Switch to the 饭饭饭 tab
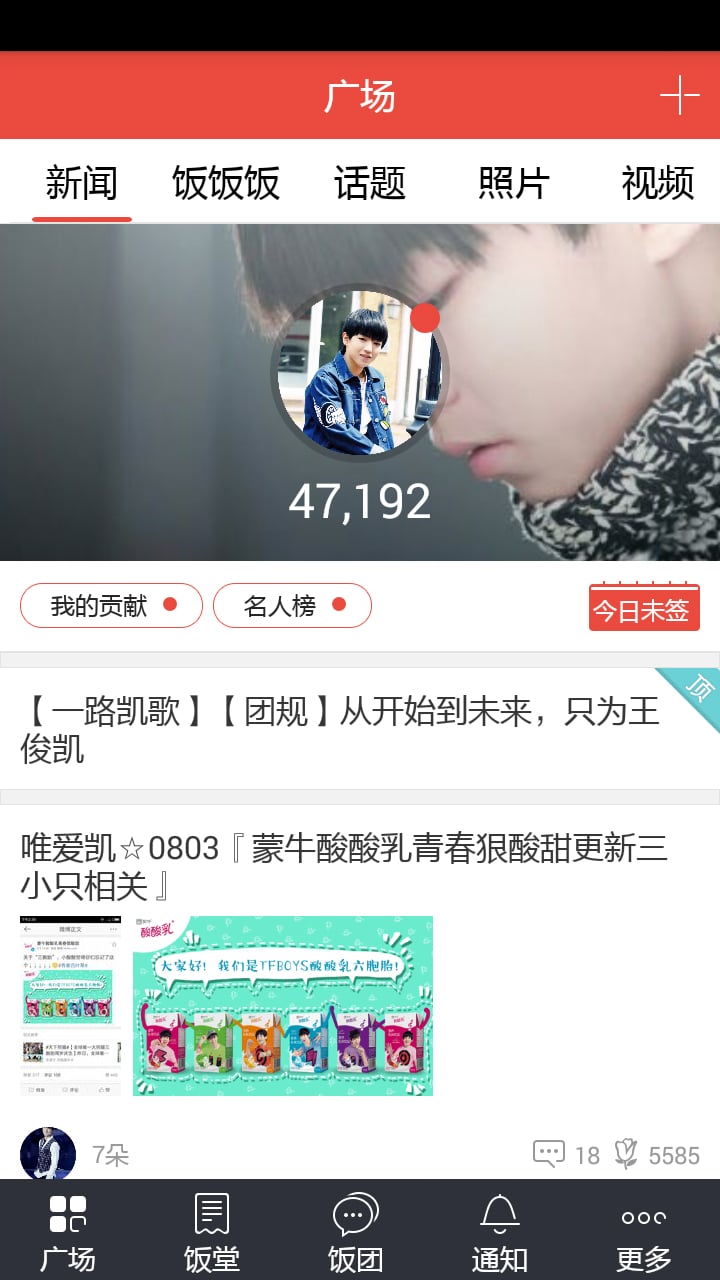The image size is (720, 1280). [x=226, y=184]
